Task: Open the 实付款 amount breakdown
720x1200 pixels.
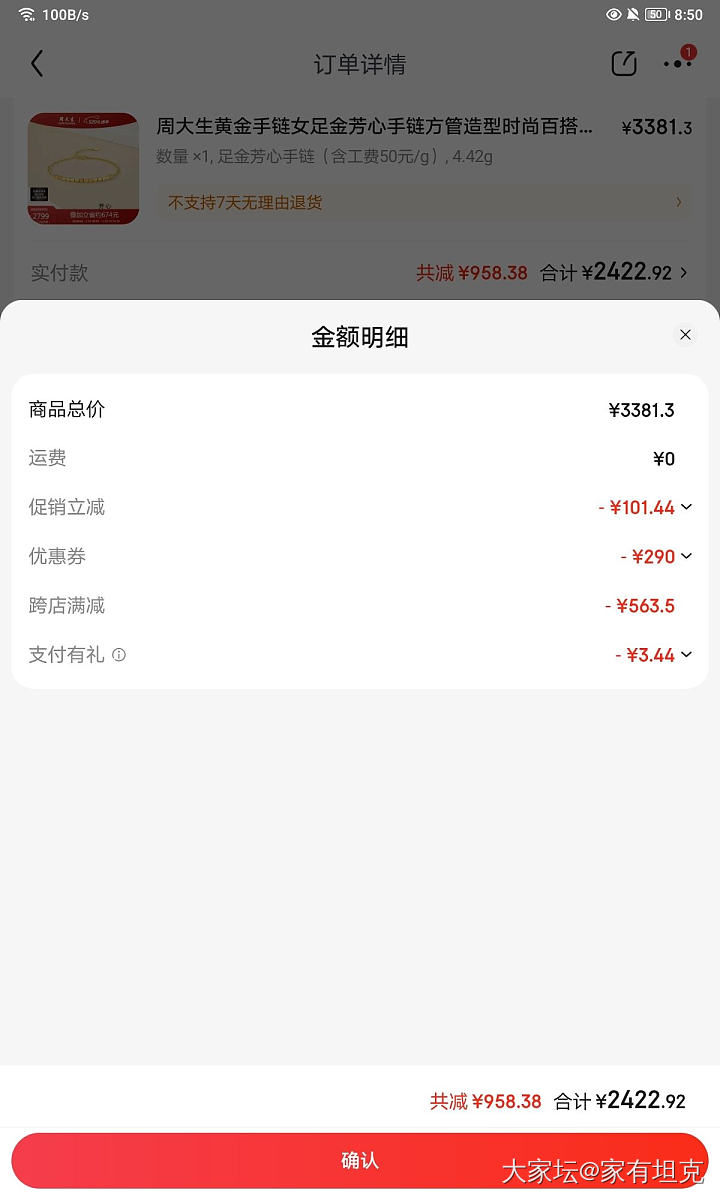Action: 684,272
